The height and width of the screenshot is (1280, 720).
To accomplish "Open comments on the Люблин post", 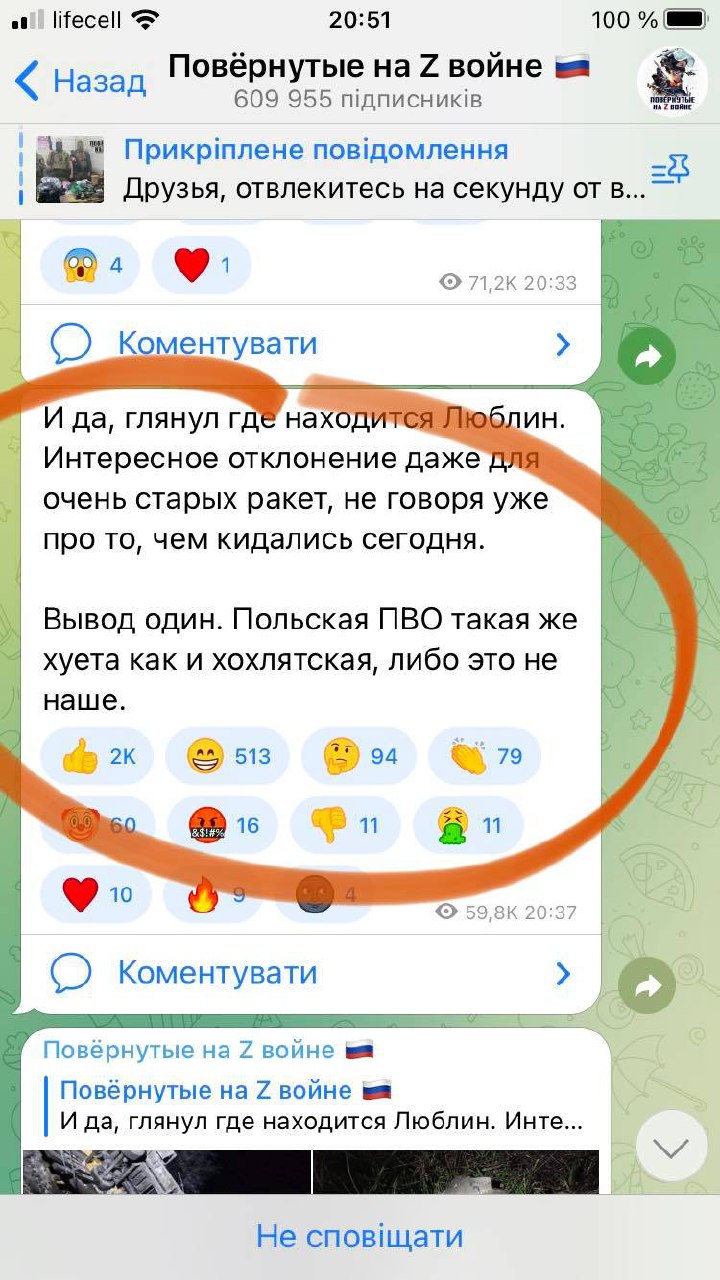I will [x=310, y=973].
